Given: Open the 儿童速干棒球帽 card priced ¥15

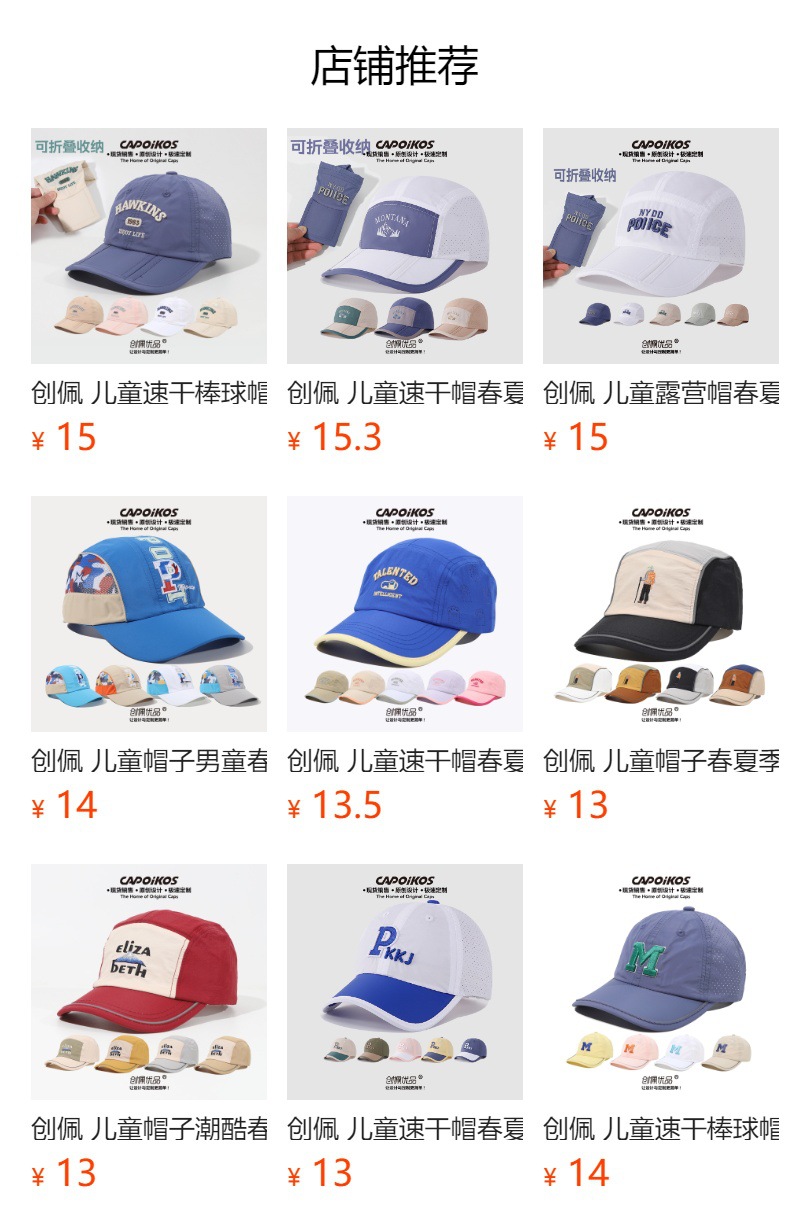Looking at the screenshot, I should [149, 292].
